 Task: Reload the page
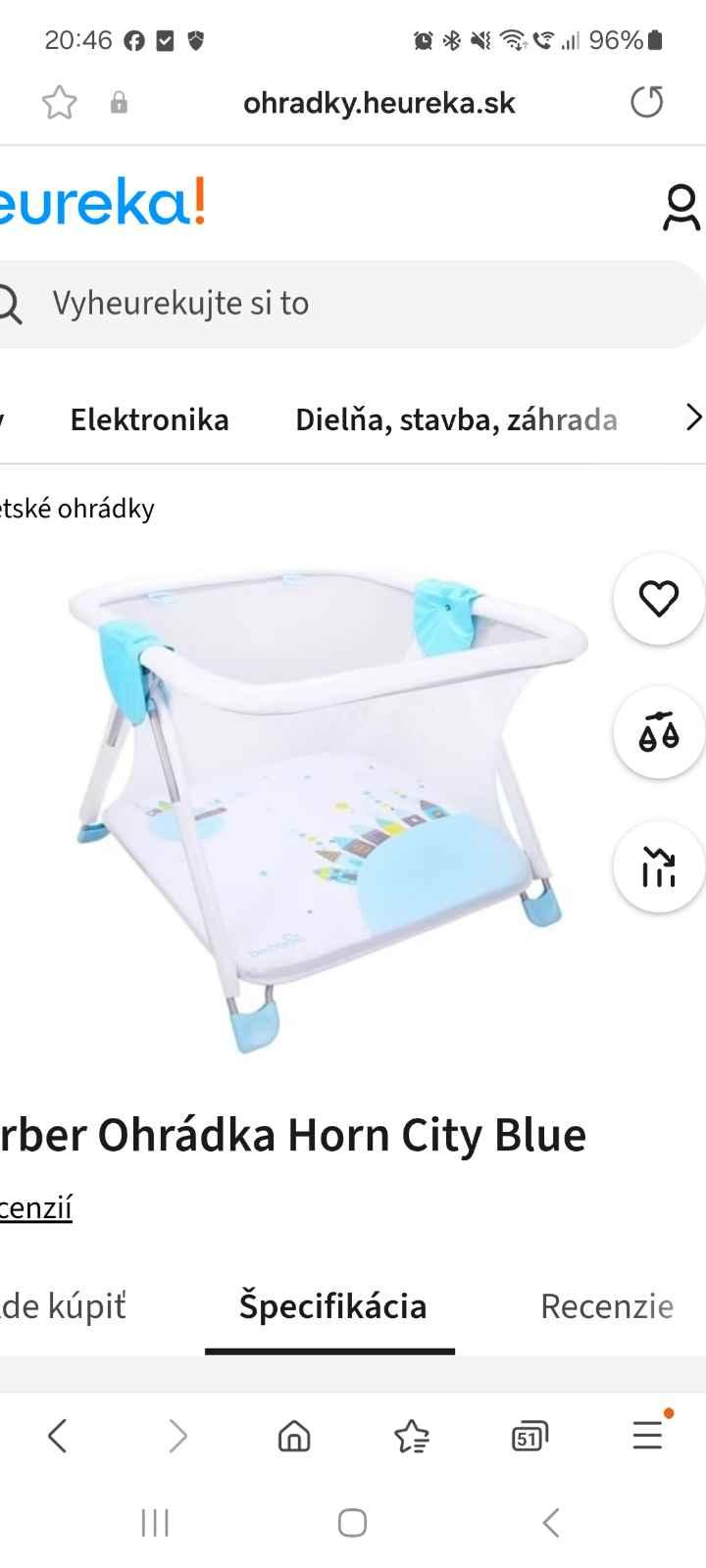point(646,102)
